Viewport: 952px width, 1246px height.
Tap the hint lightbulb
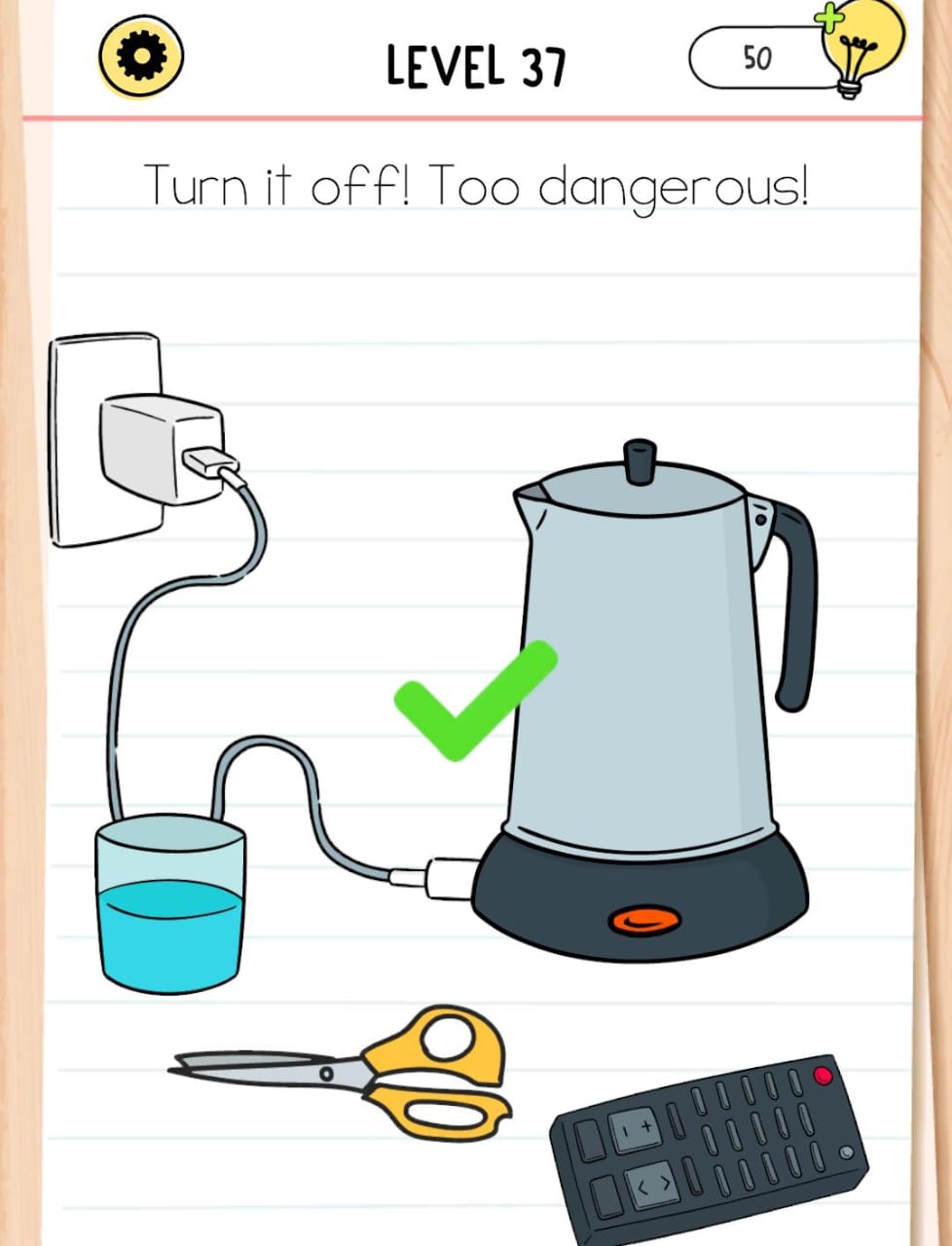coord(859,49)
